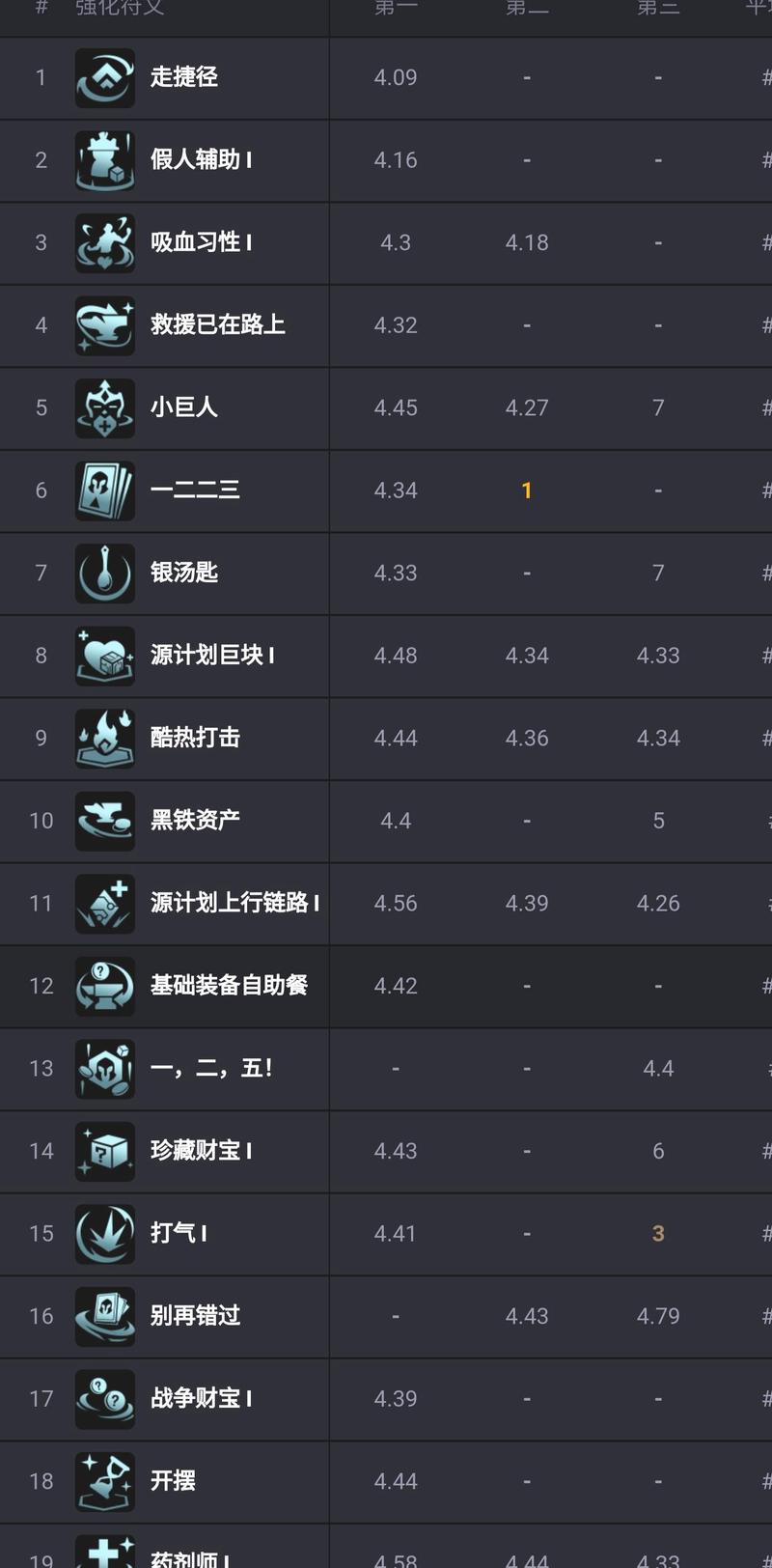Screen dimensions: 772x1568
Task: Open the 救援已在路上 row
Action: click(217, 324)
